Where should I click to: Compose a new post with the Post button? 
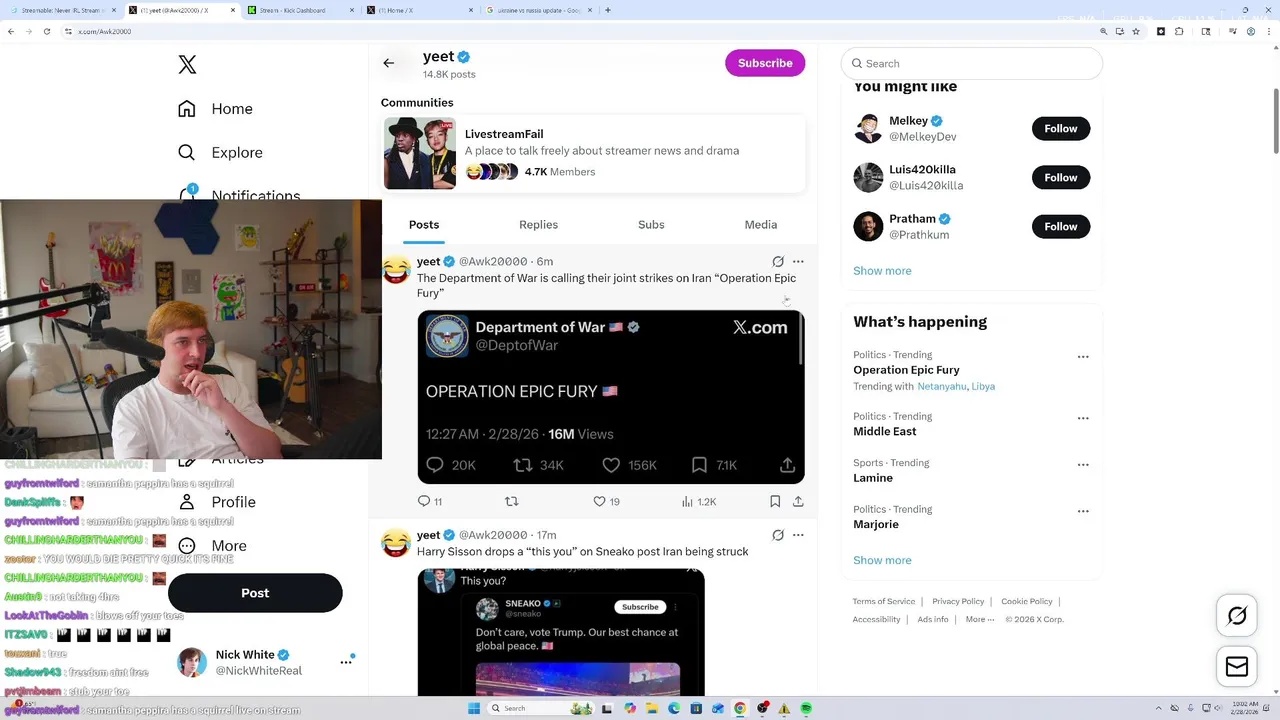click(255, 593)
